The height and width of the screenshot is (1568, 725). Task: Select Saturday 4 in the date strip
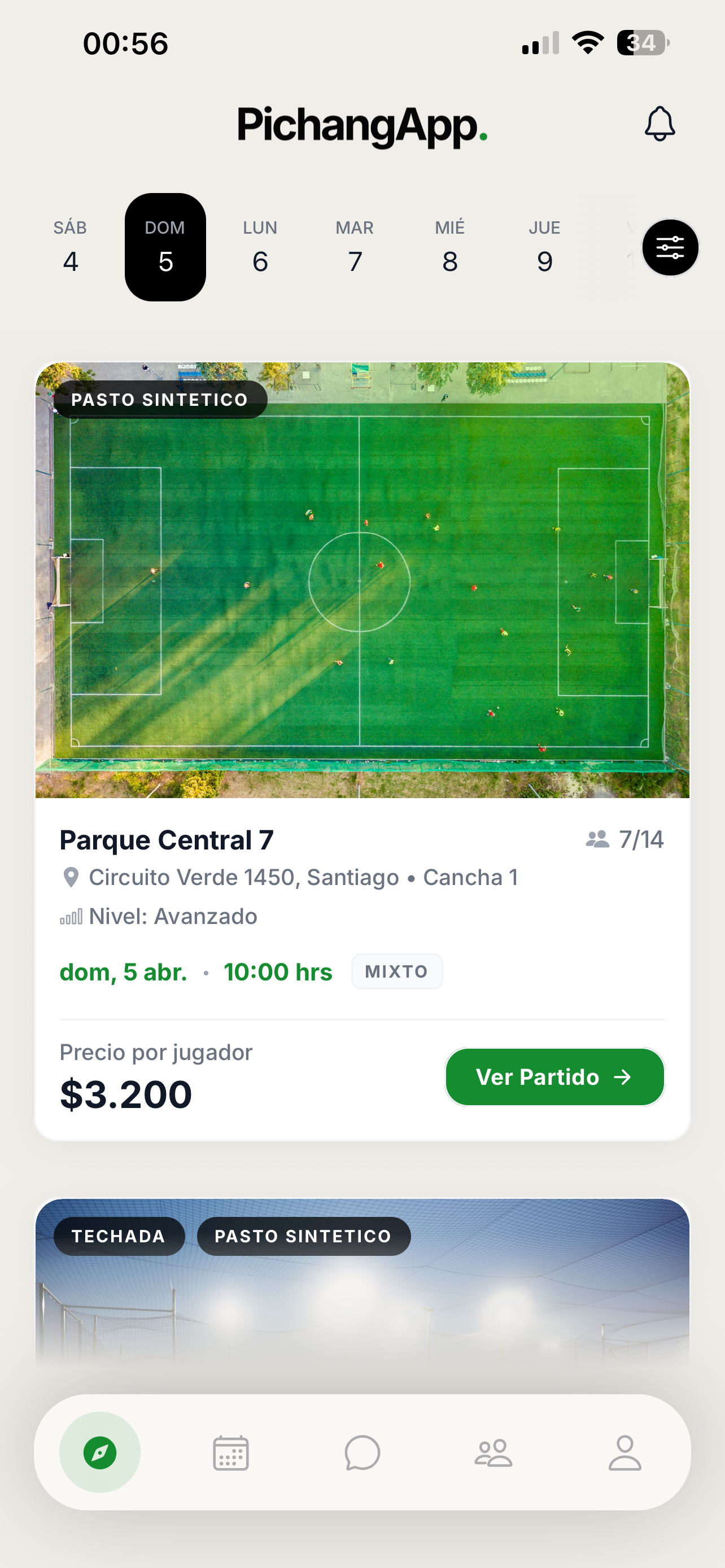click(71, 247)
